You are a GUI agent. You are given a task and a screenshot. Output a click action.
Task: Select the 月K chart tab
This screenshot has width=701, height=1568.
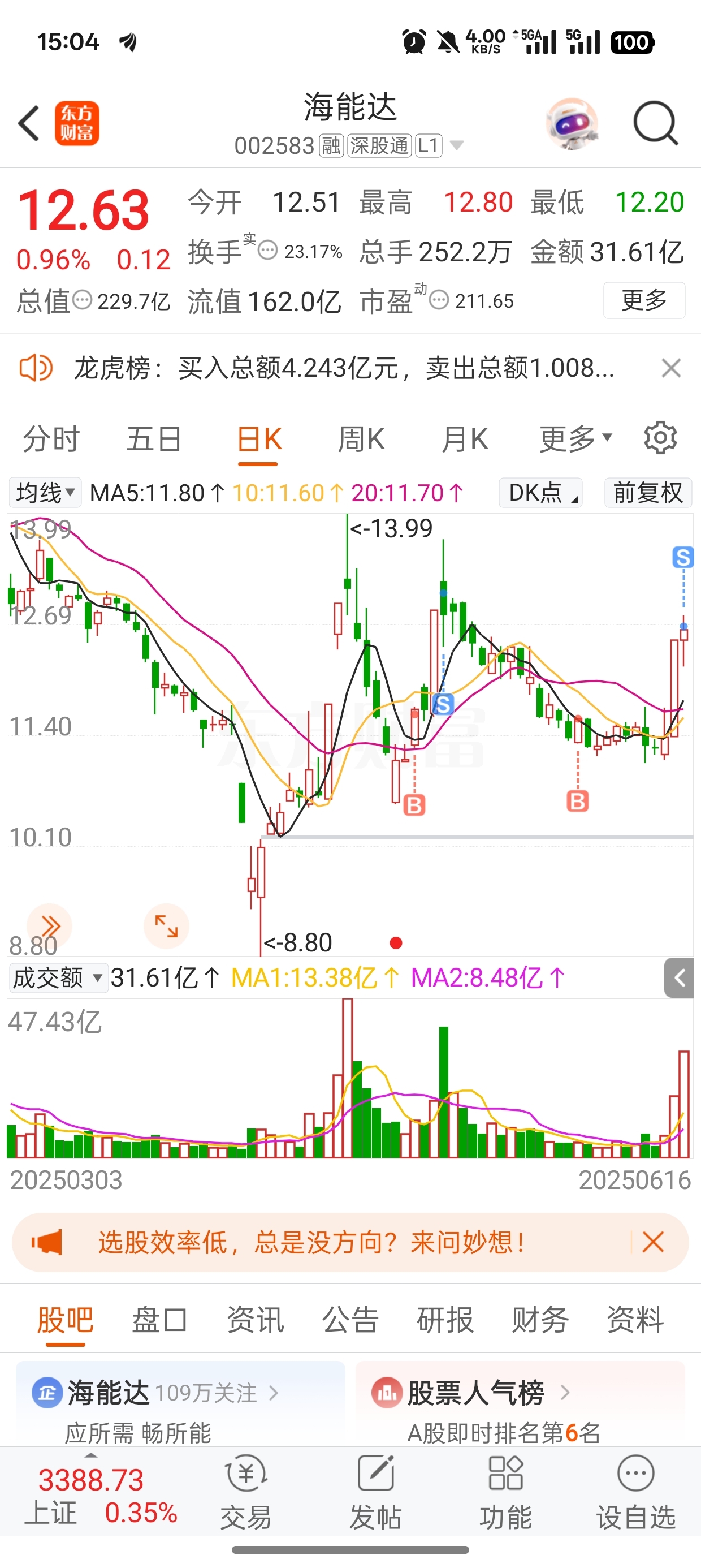[x=464, y=439]
